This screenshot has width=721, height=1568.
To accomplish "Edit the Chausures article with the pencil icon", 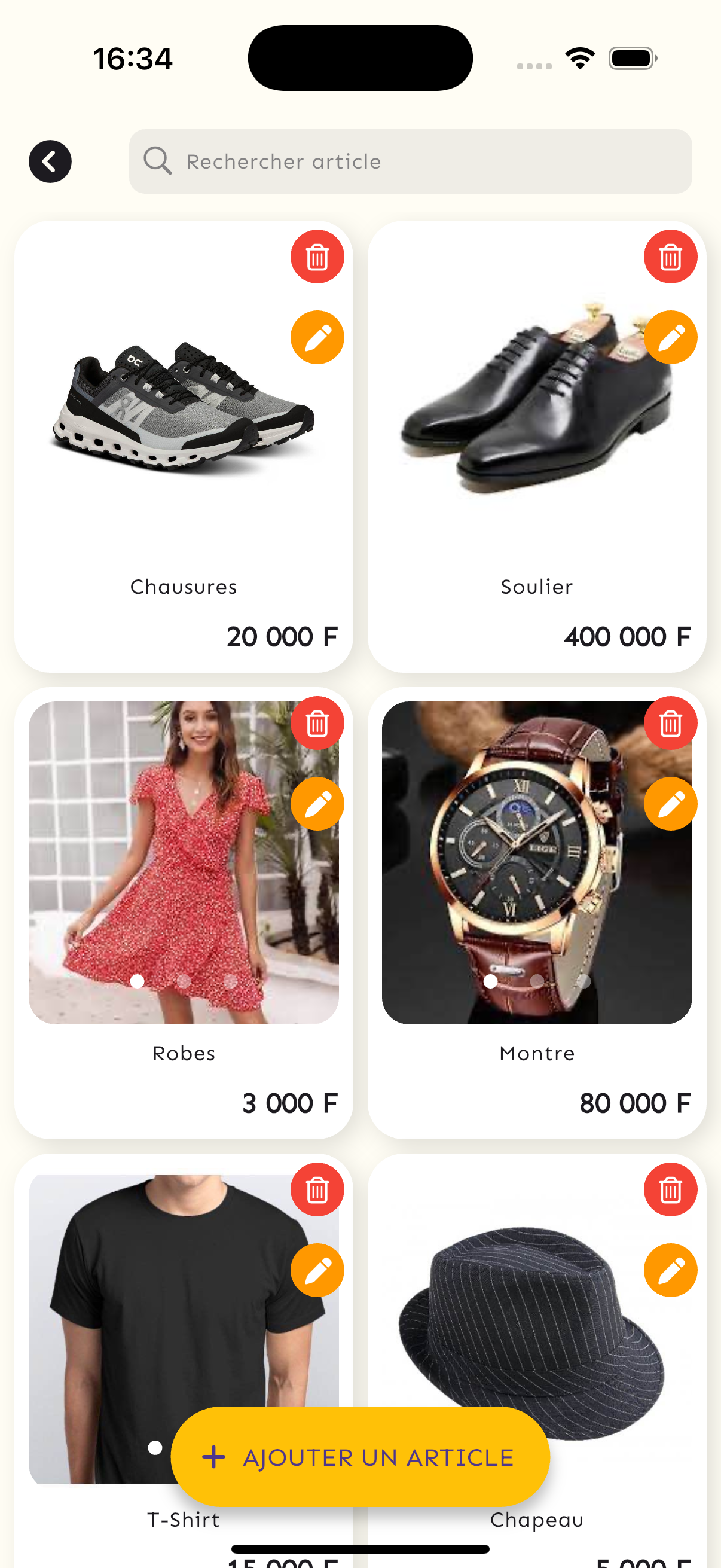I will [317, 337].
